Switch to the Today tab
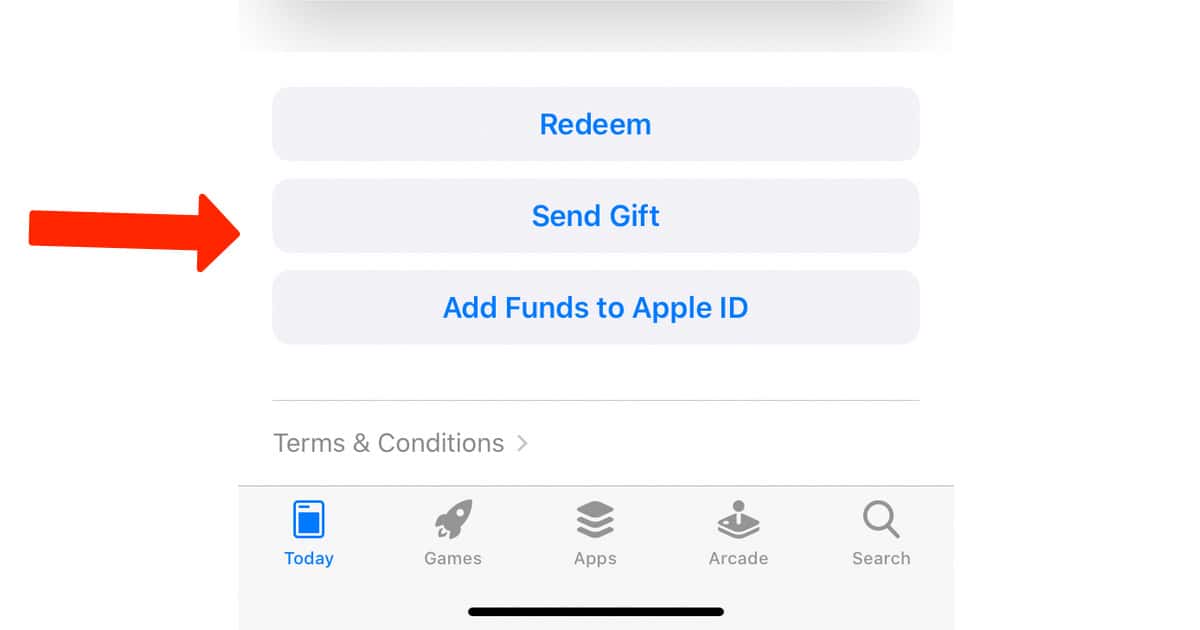This screenshot has height=630, width=1200. 309,534
